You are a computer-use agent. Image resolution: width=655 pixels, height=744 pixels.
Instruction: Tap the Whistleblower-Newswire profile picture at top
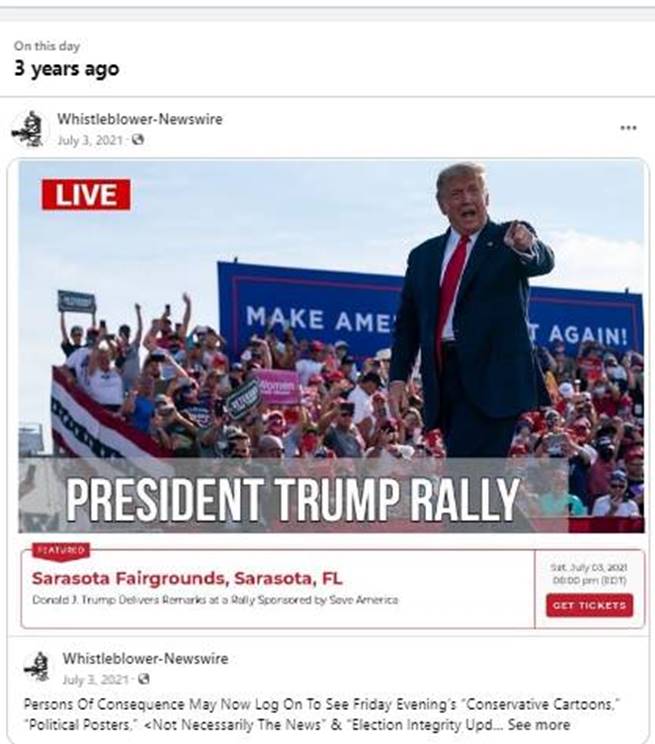tap(30, 129)
